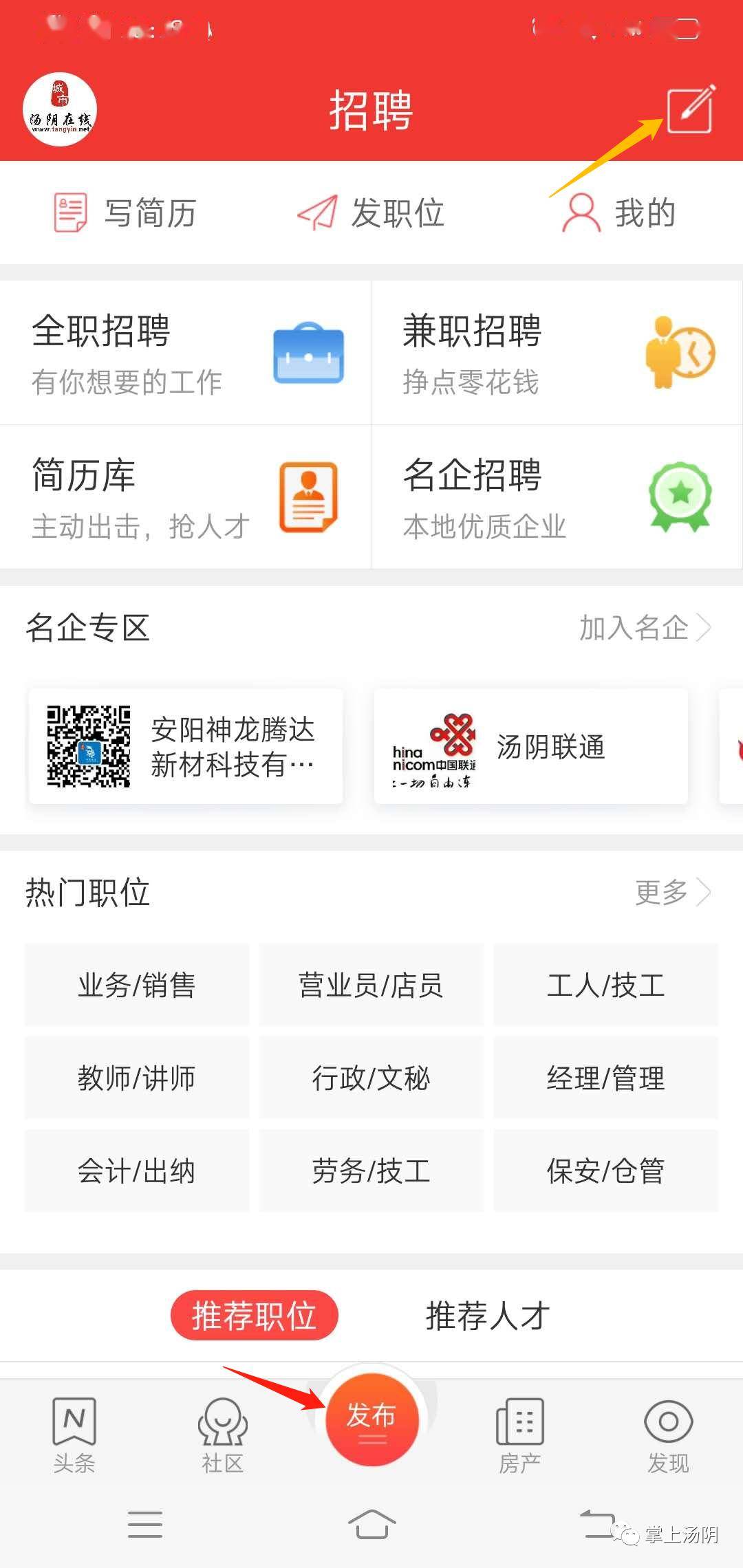Open 汤阴联通 company card
Image resolution: width=743 pixels, height=1568 pixels.
pos(530,746)
